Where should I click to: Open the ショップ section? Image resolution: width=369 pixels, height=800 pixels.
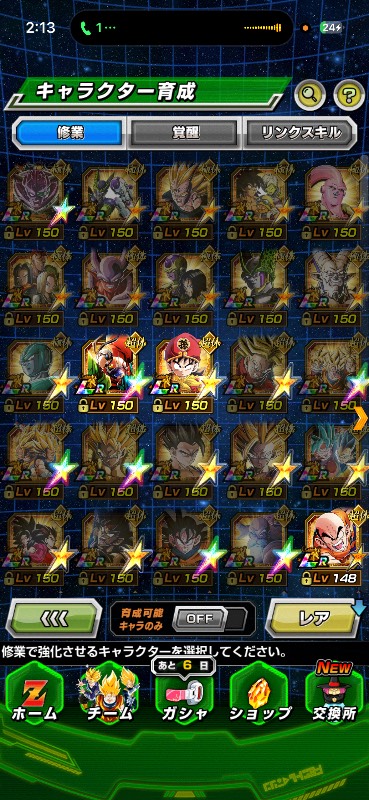[x=260, y=693]
